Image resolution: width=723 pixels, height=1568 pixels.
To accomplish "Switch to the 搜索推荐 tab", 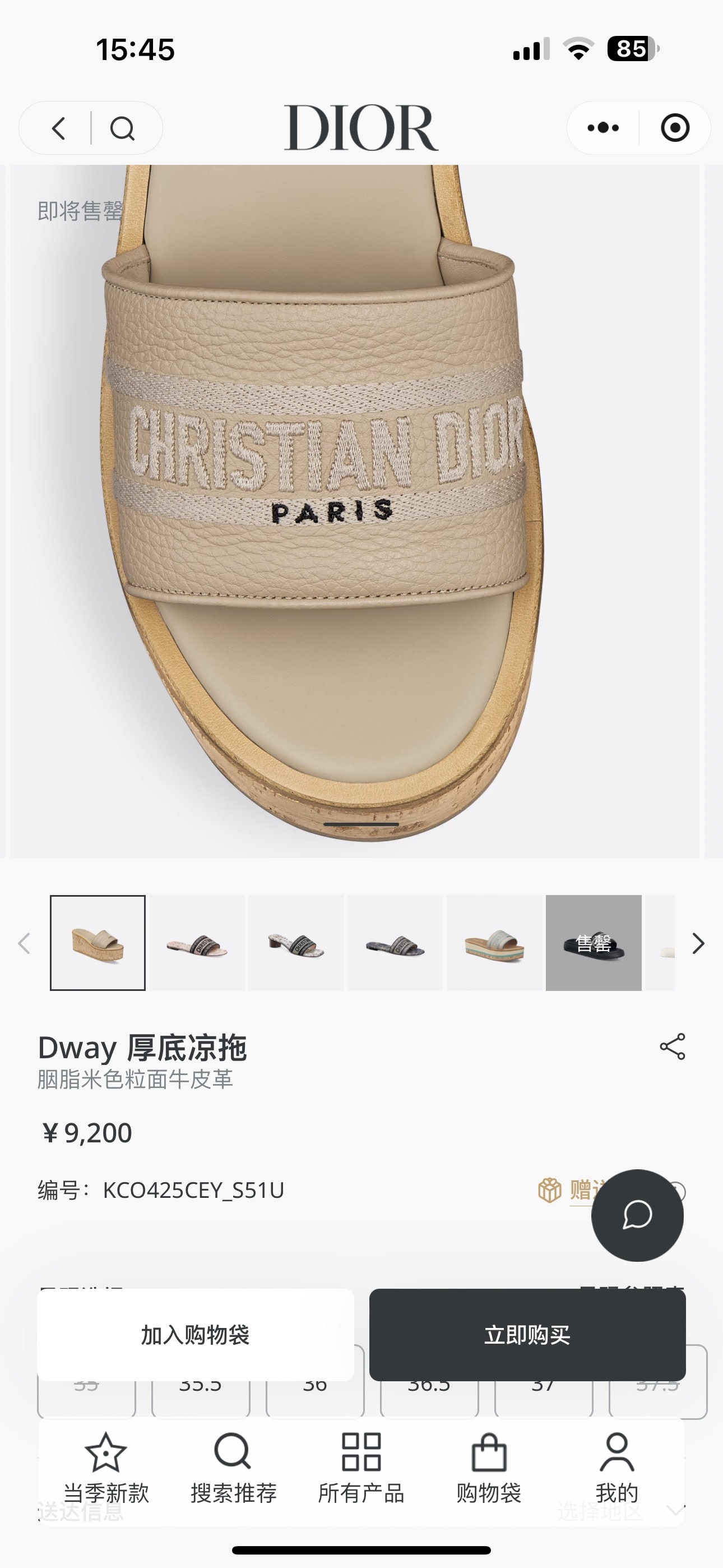I will tap(233, 1468).
